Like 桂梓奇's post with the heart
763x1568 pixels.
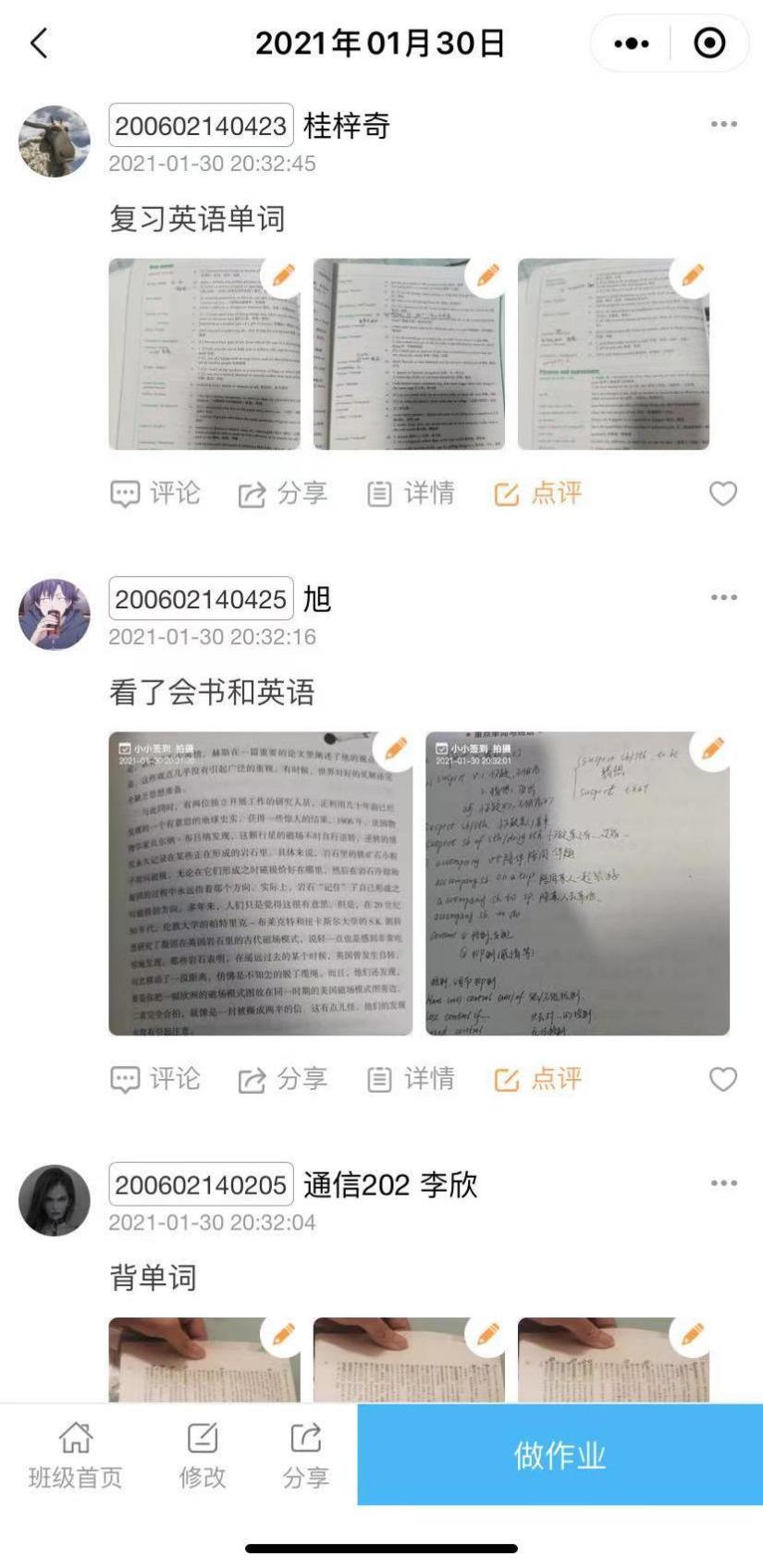tap(723, 494)
